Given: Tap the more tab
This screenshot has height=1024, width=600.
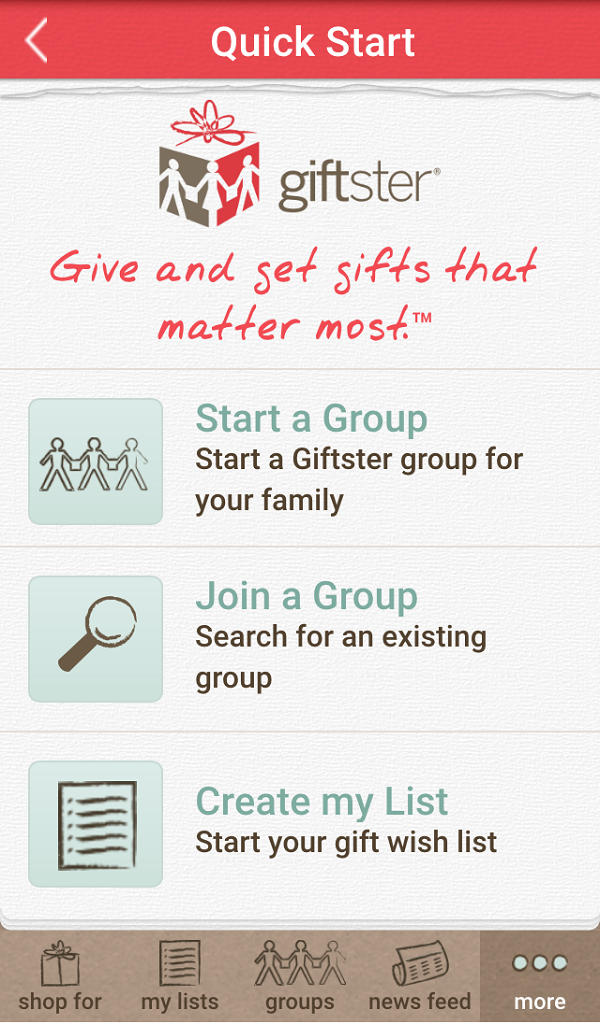Looking at the screenshot, I should (539, 977).
